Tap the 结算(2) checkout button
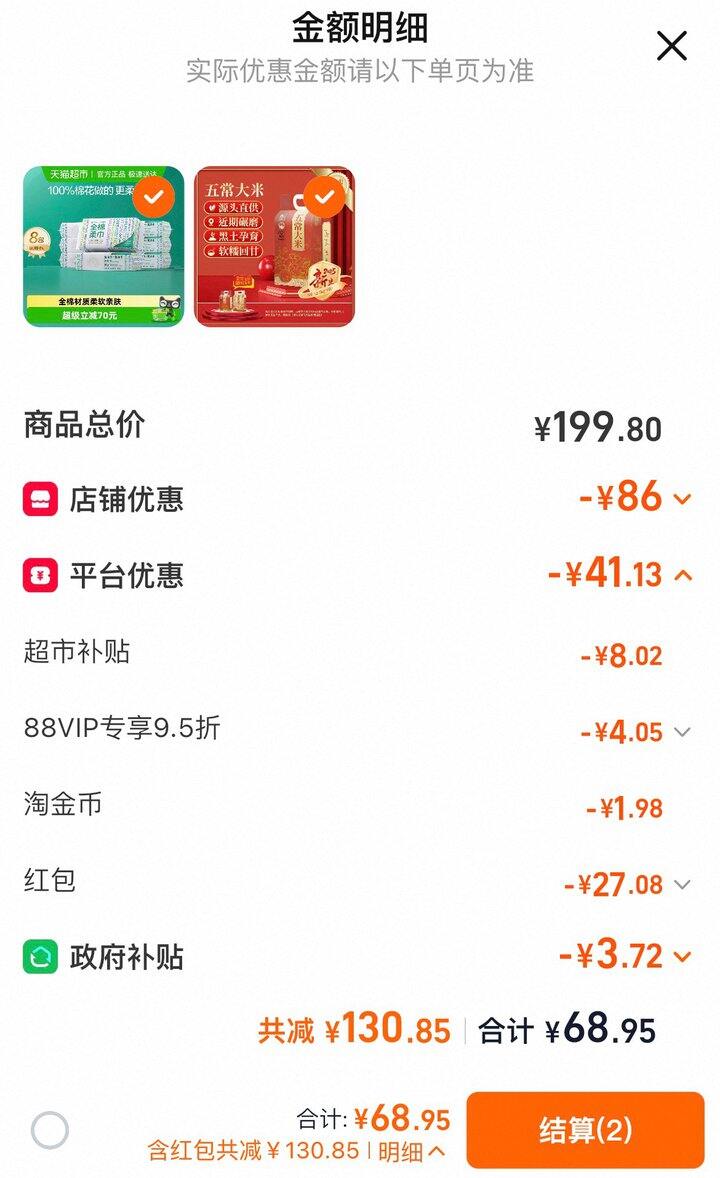This screenshot has width=720, height=1178. point(585,1130)
